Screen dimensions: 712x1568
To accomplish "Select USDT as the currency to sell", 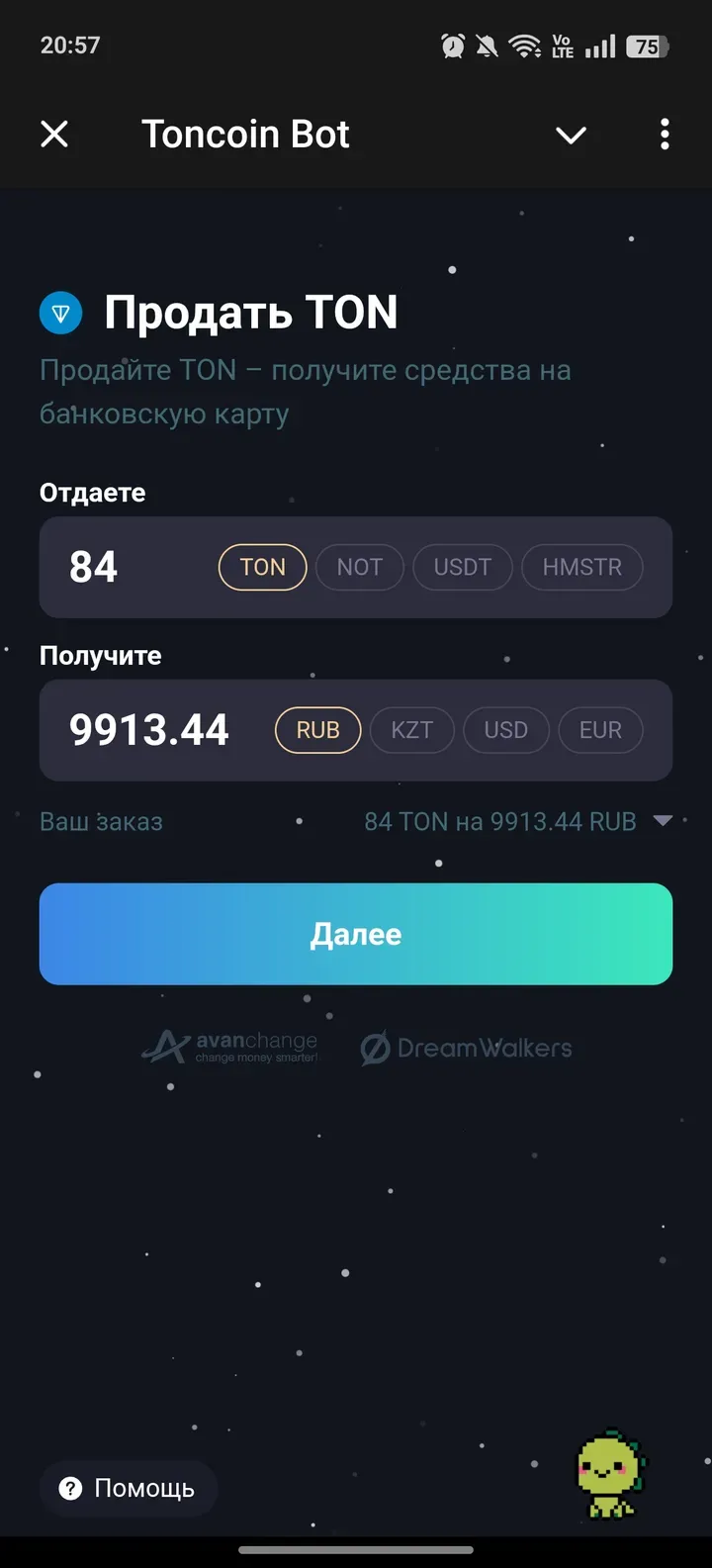I will point(463,567).
